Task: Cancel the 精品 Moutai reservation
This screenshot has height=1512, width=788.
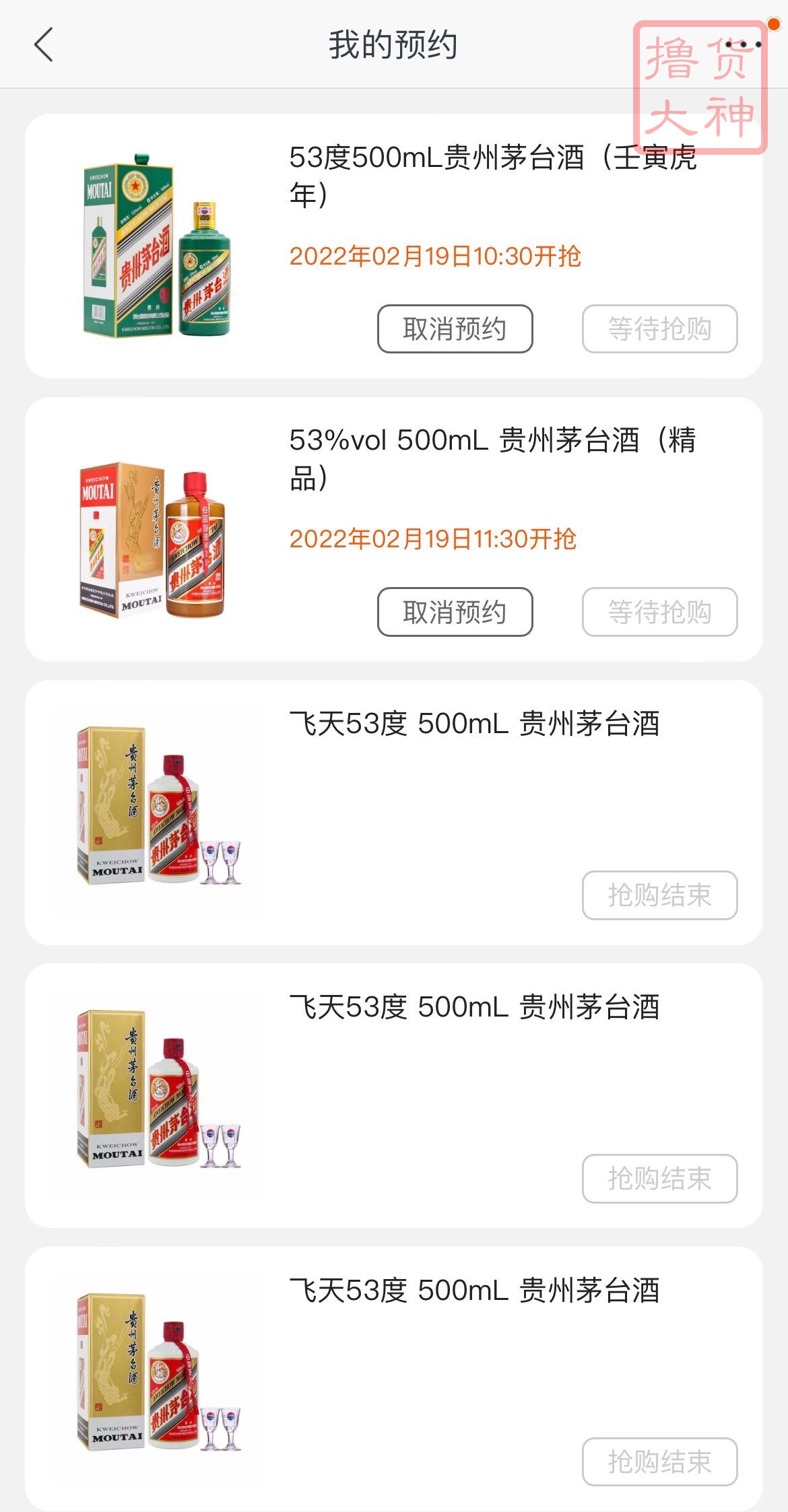Action: click(x=455, y=611)
